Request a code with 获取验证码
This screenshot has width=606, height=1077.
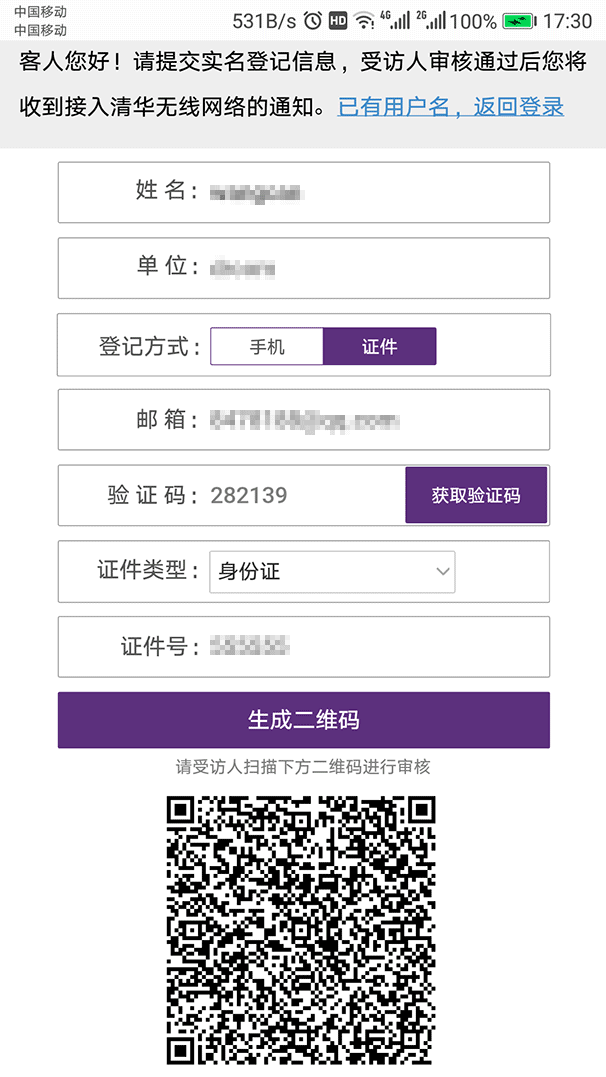coord(476,495)
